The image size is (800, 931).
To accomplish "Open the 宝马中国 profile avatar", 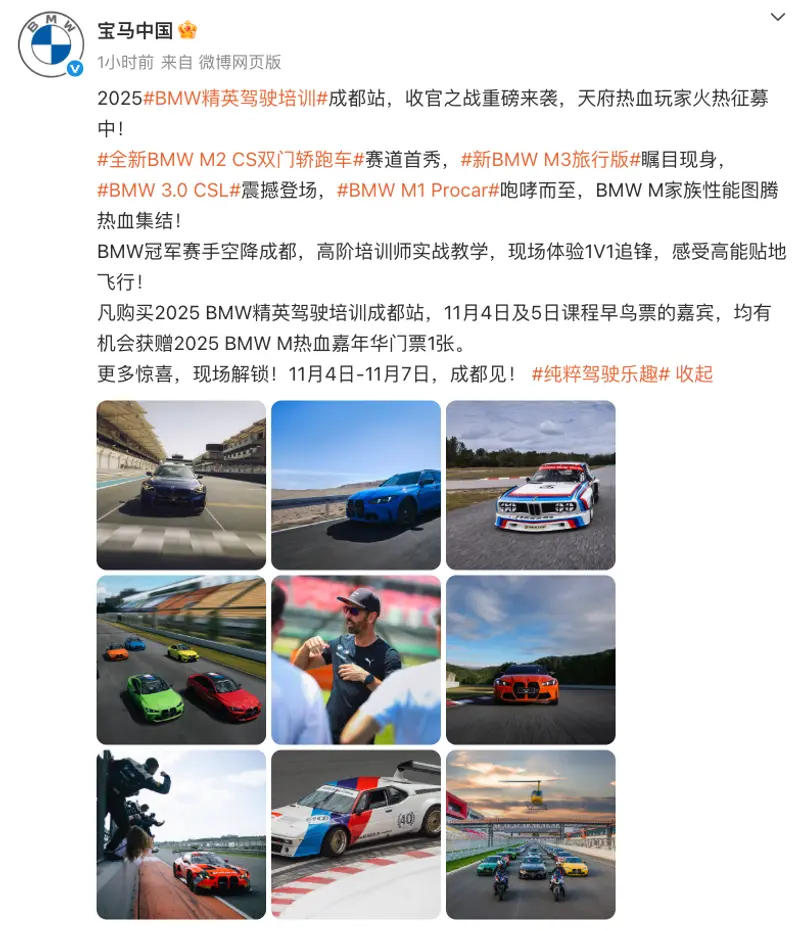I will (x=51, y=44).
